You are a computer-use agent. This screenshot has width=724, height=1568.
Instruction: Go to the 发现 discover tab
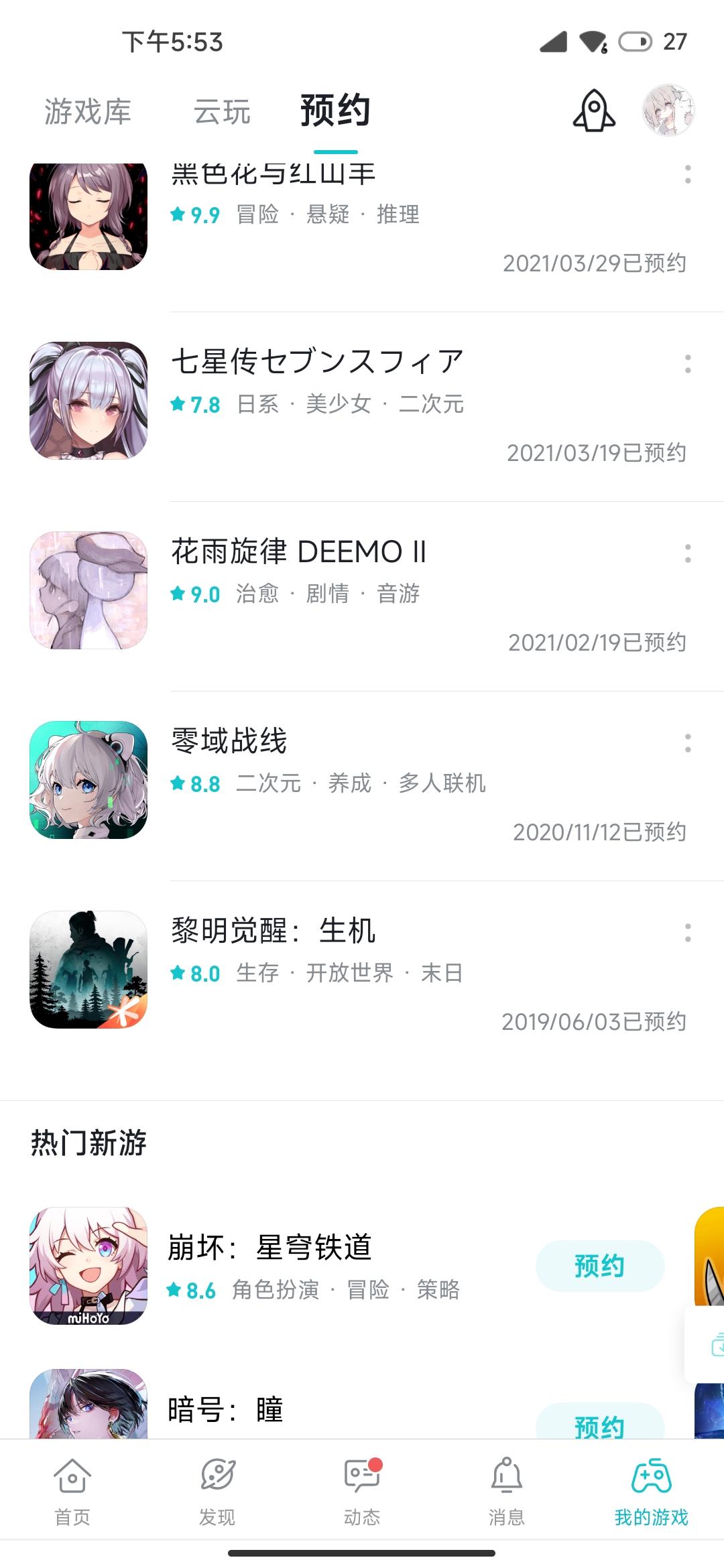click(x=217, y=1488)
